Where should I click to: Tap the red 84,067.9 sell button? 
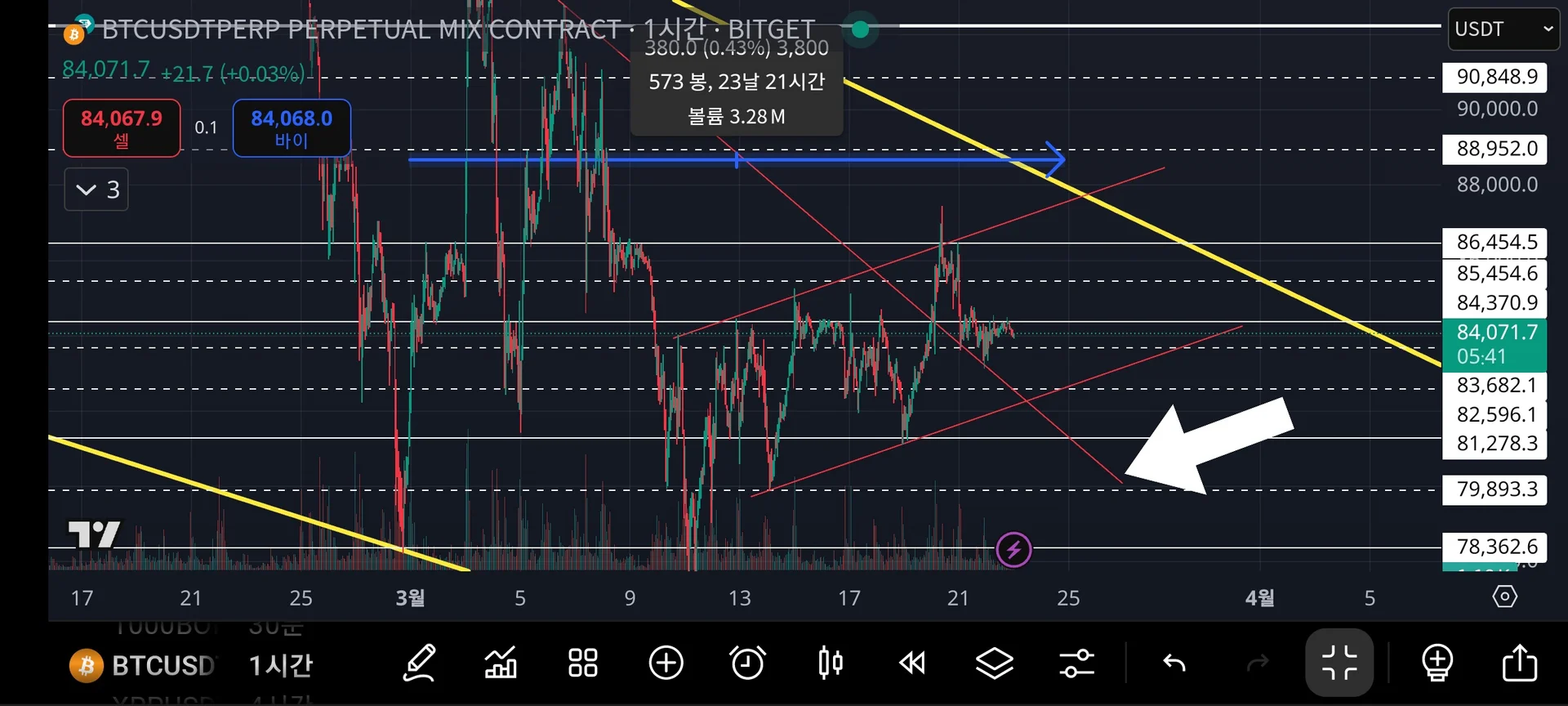tap(122, 128)
